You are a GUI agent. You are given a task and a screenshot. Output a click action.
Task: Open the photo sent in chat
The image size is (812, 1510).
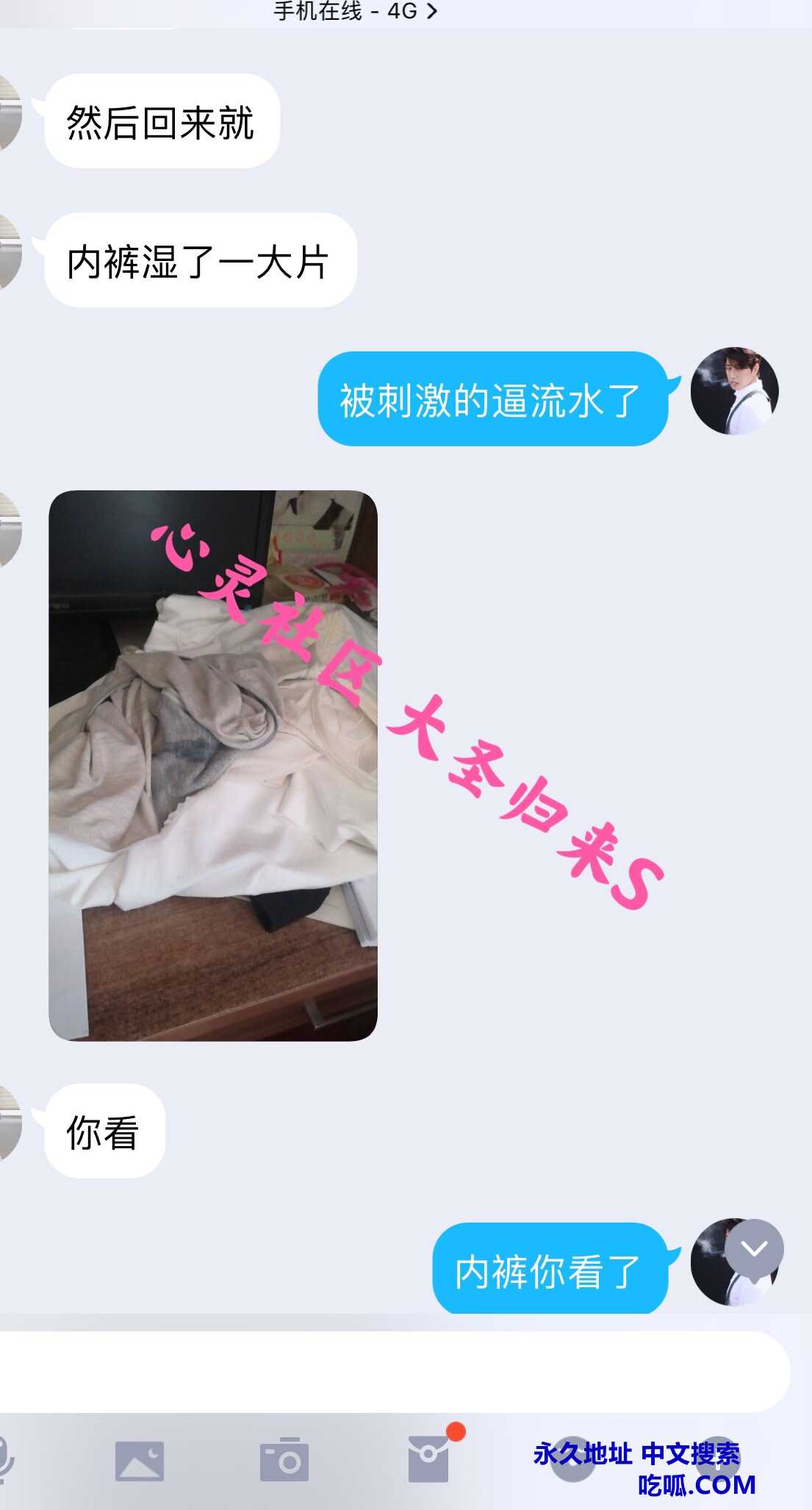click(212, 765)
